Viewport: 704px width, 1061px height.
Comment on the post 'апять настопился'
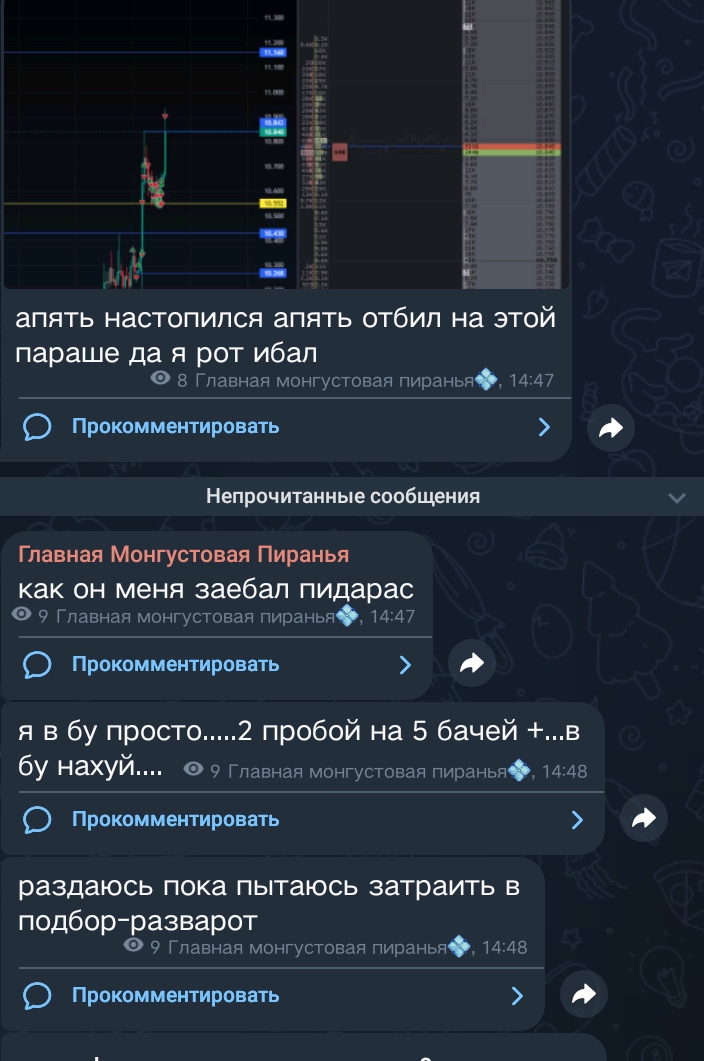(x=286, y=427)
